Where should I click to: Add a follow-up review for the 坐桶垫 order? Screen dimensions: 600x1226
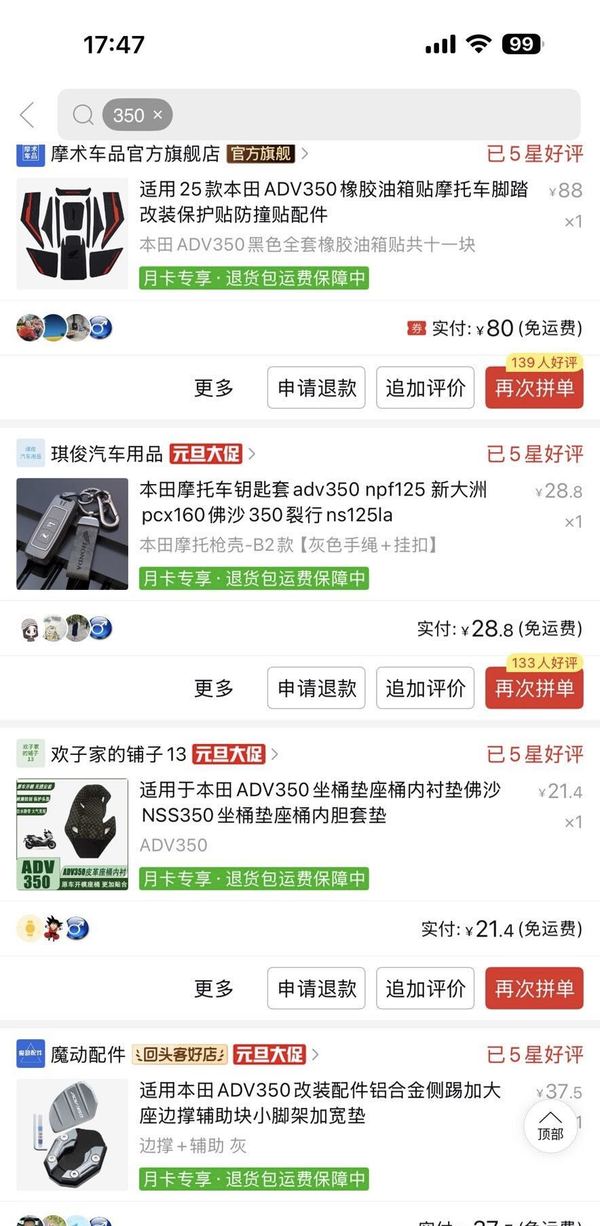click(425, 988)
